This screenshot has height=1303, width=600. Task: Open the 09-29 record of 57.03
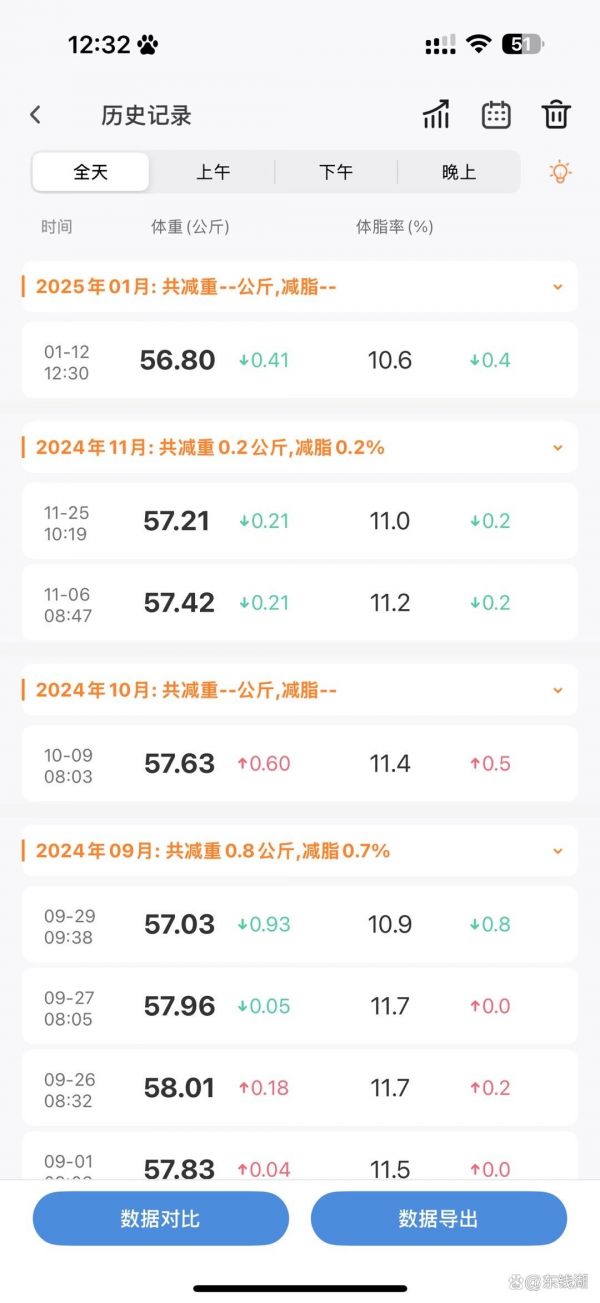pyautogui.click(x=300, y=924)
